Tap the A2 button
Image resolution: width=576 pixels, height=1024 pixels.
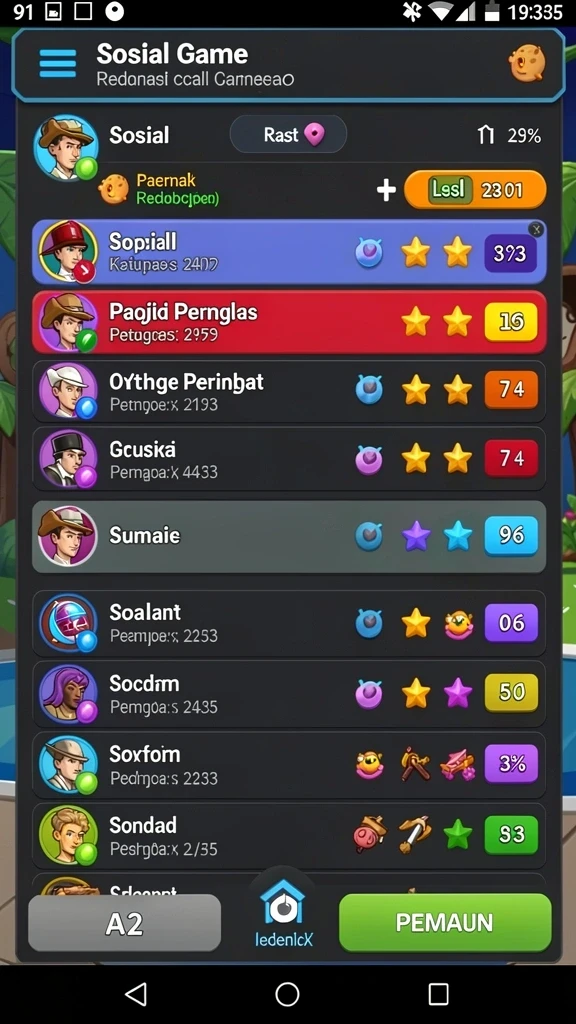point(124,923)
